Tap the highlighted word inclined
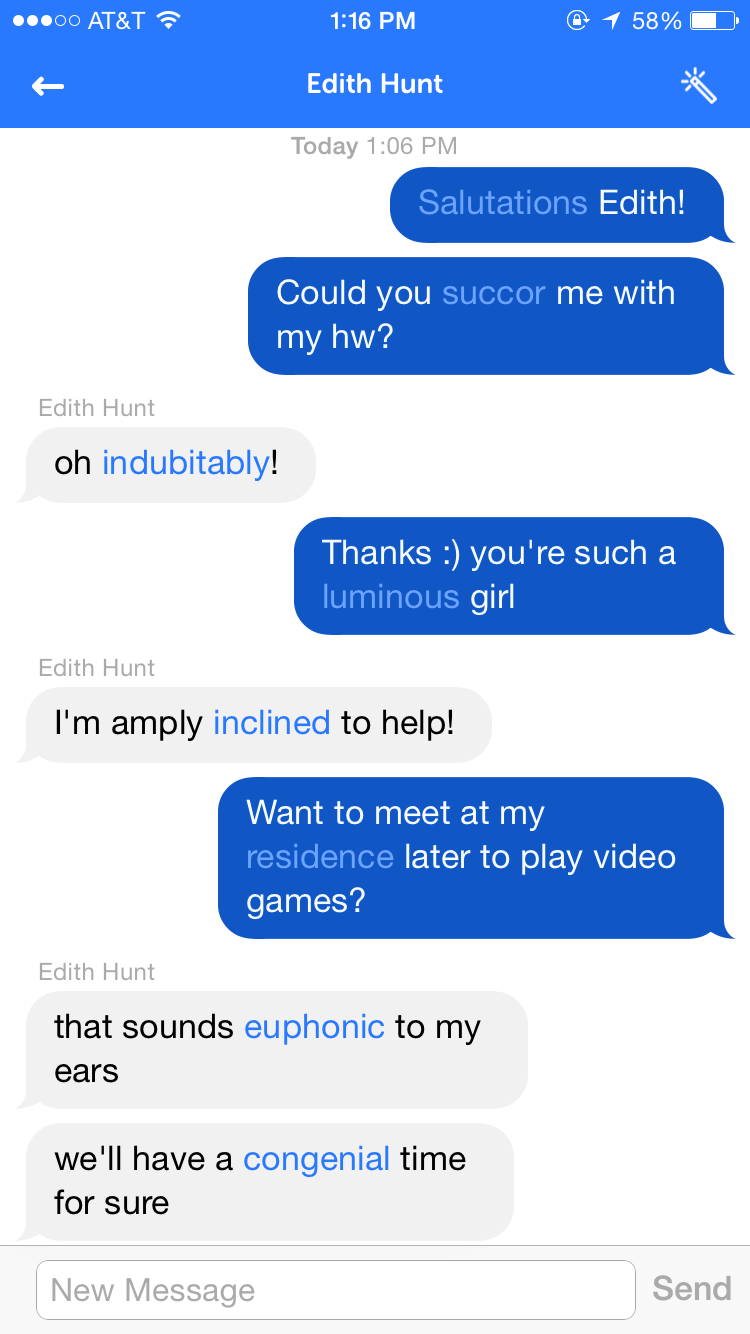The image size is (750, 1334). pos(271,722)
